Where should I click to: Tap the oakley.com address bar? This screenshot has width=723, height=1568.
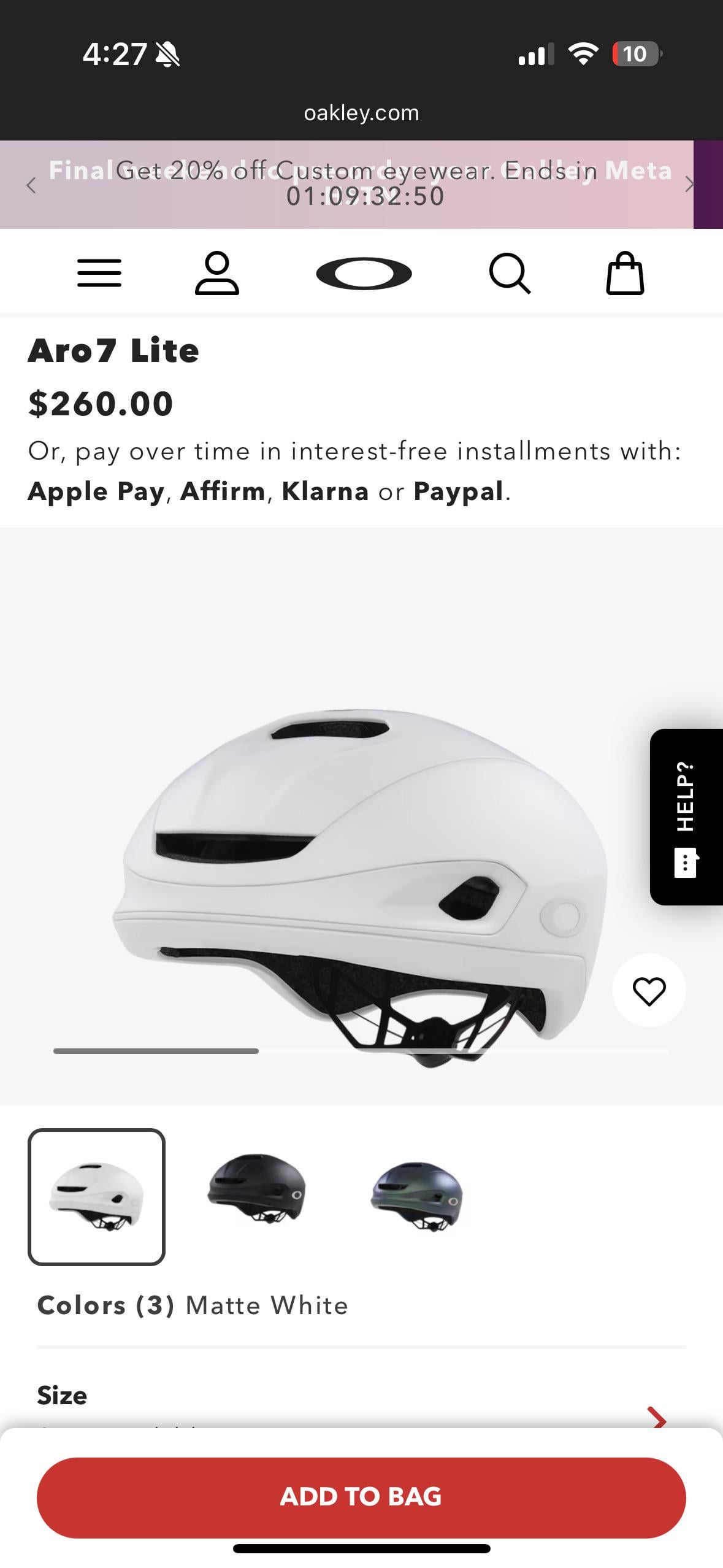[361, 113]
